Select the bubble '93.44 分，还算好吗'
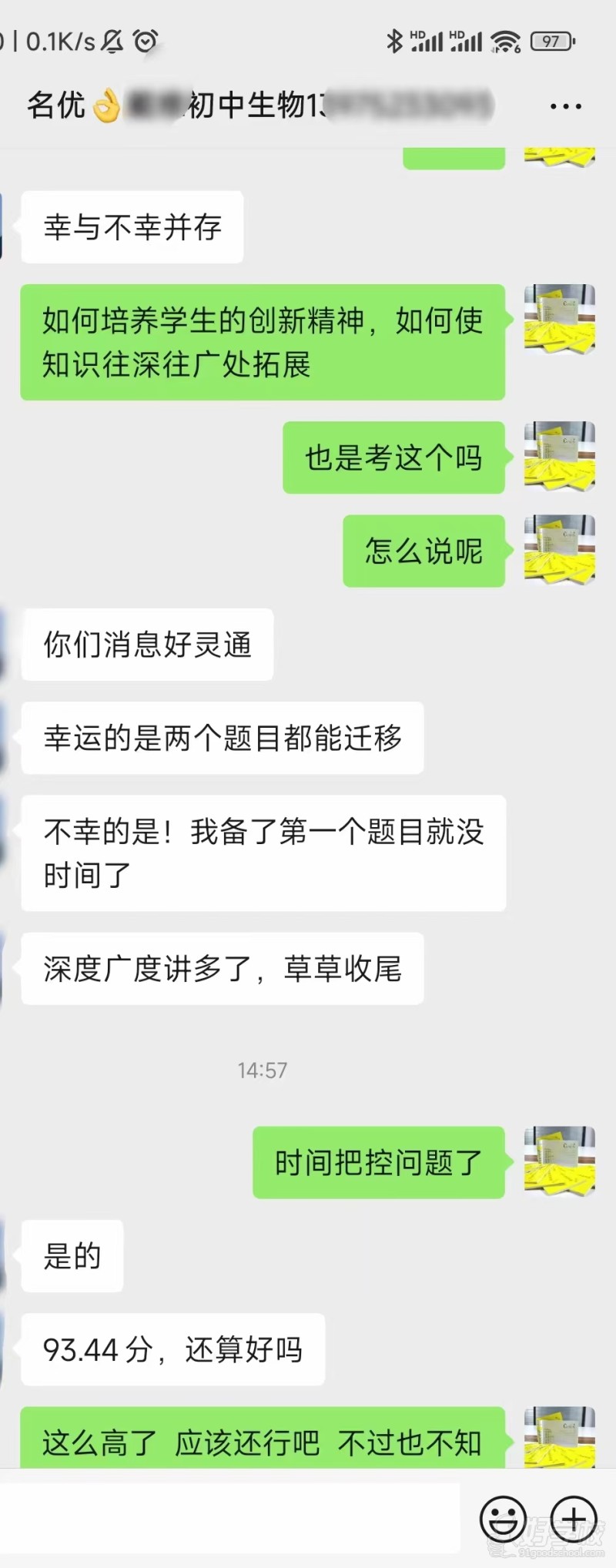This screenshot has width=616, height=1568. 172,1349
